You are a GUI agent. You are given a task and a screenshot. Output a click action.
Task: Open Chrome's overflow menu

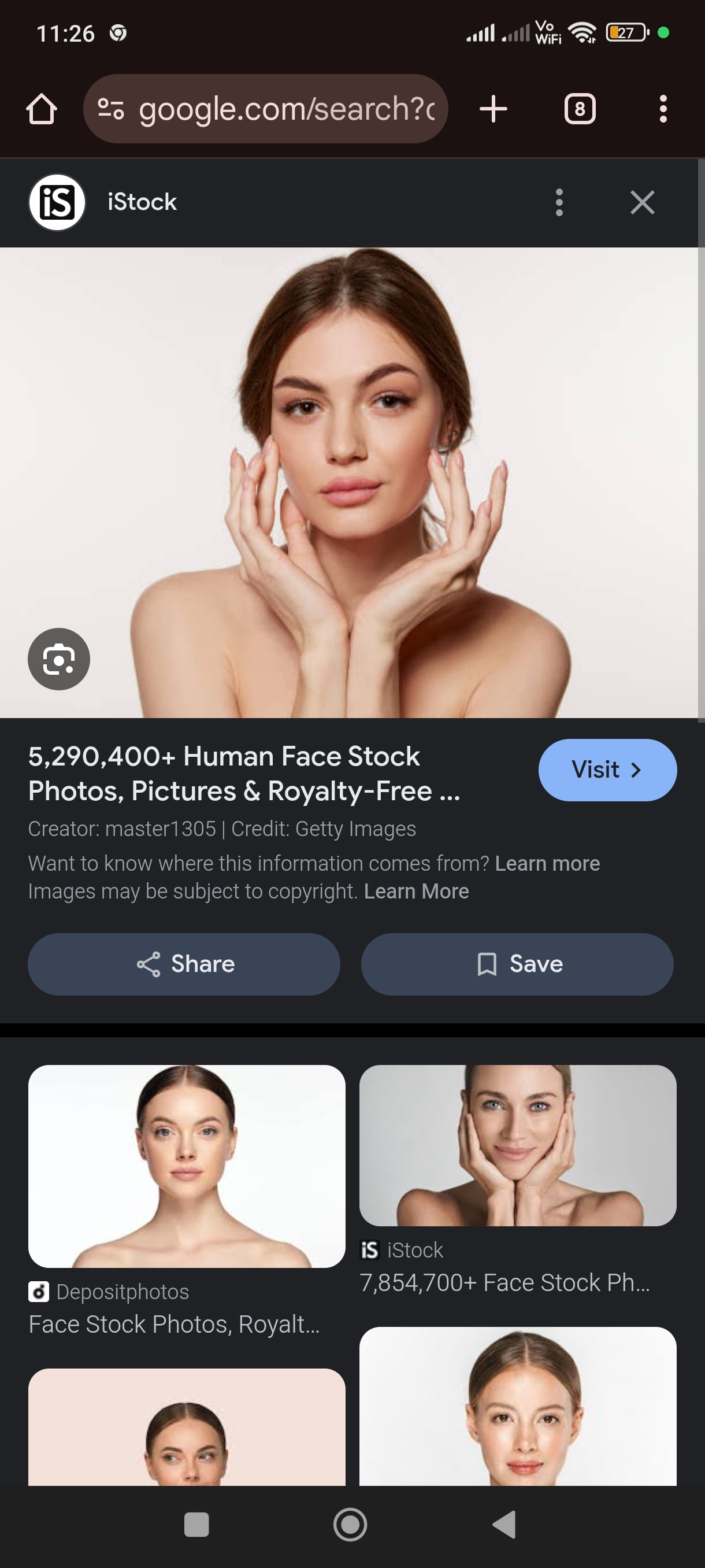click(662, 109)
